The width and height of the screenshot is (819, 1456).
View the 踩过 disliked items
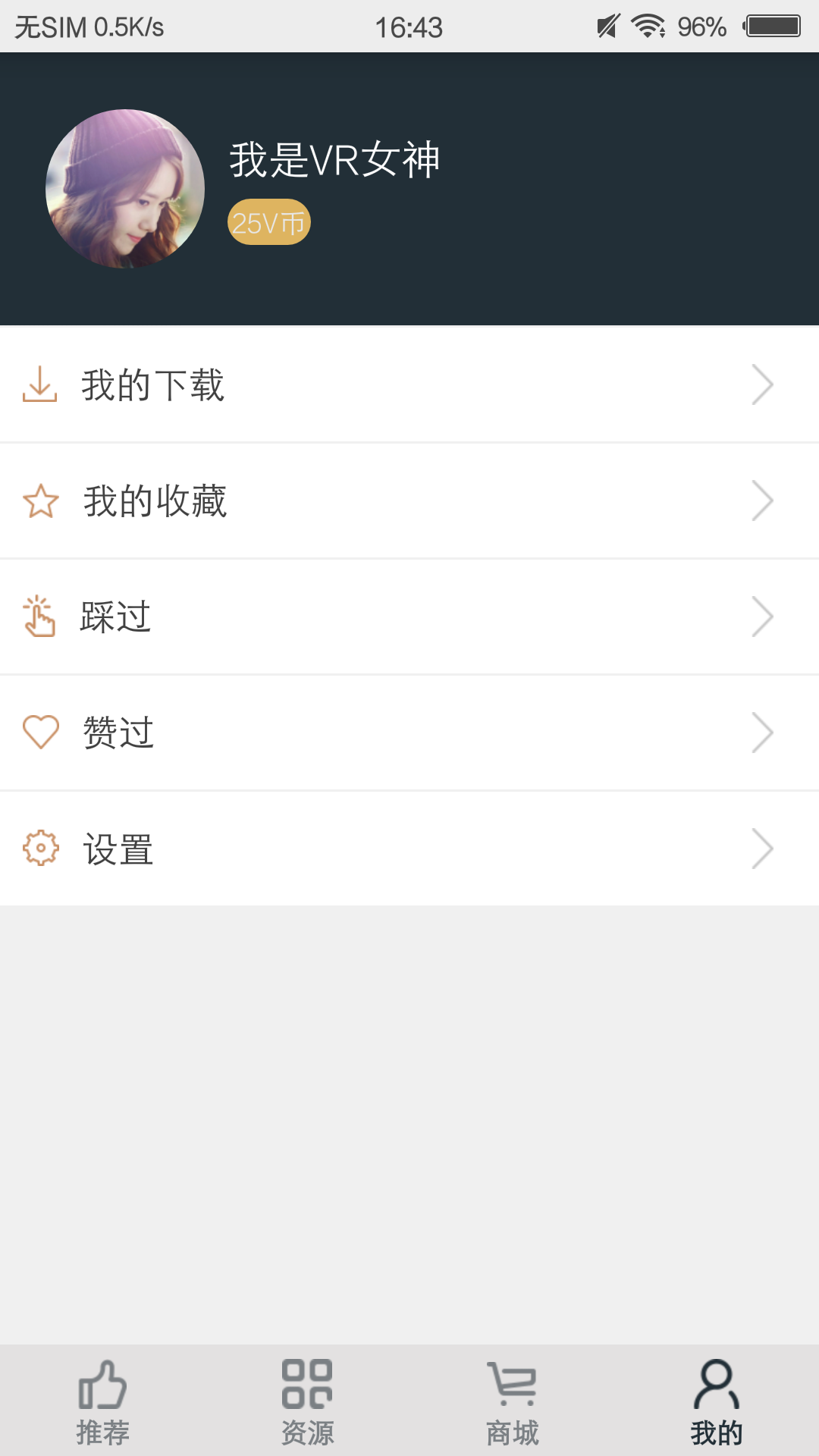pyautogui.click(x=409, y=617)
